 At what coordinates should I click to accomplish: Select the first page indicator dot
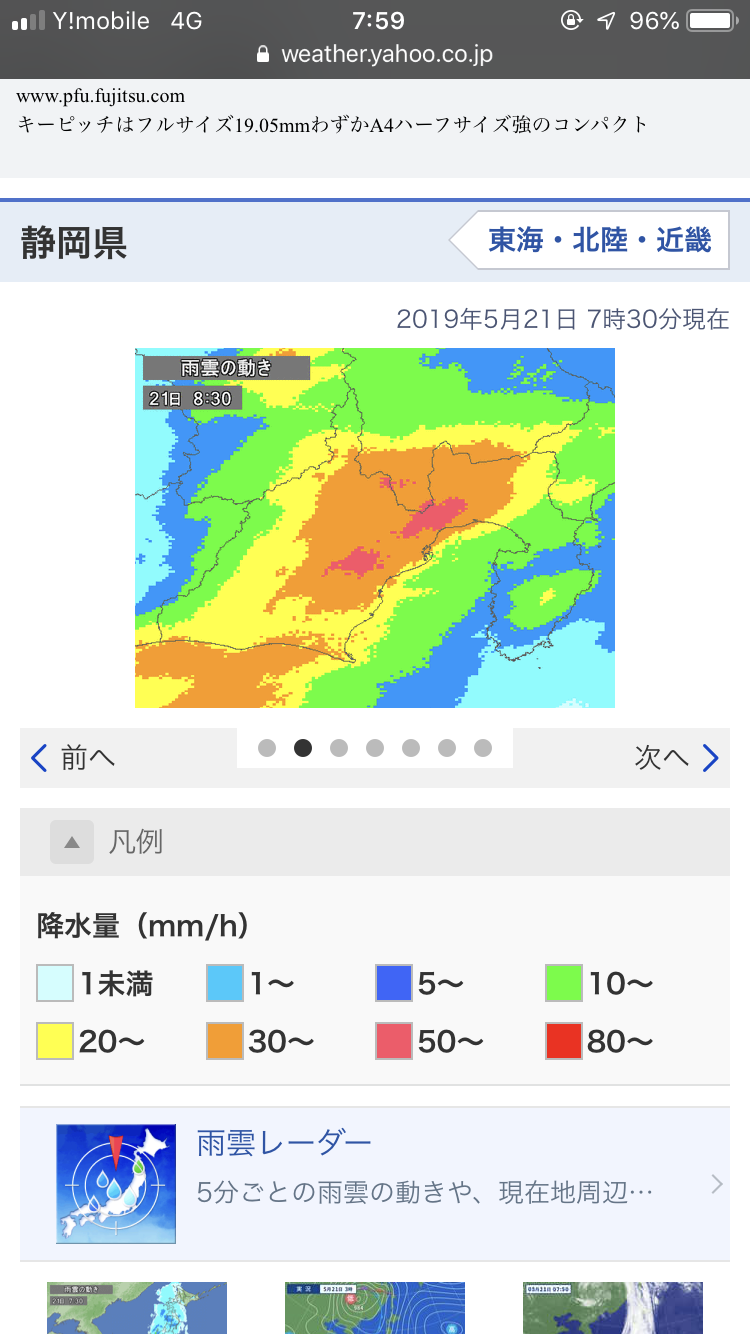click(x=267, y=748)
